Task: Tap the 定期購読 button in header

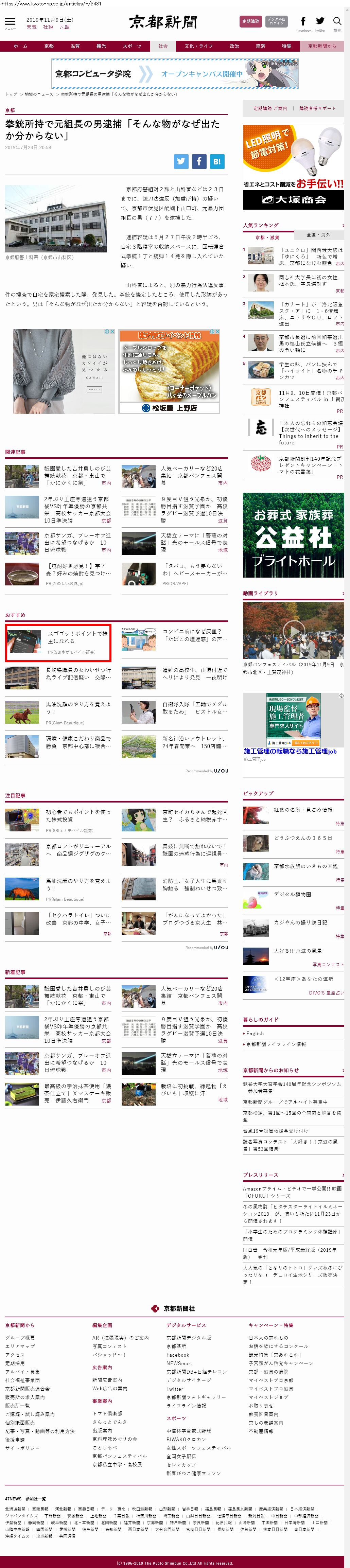Action: 250,21
